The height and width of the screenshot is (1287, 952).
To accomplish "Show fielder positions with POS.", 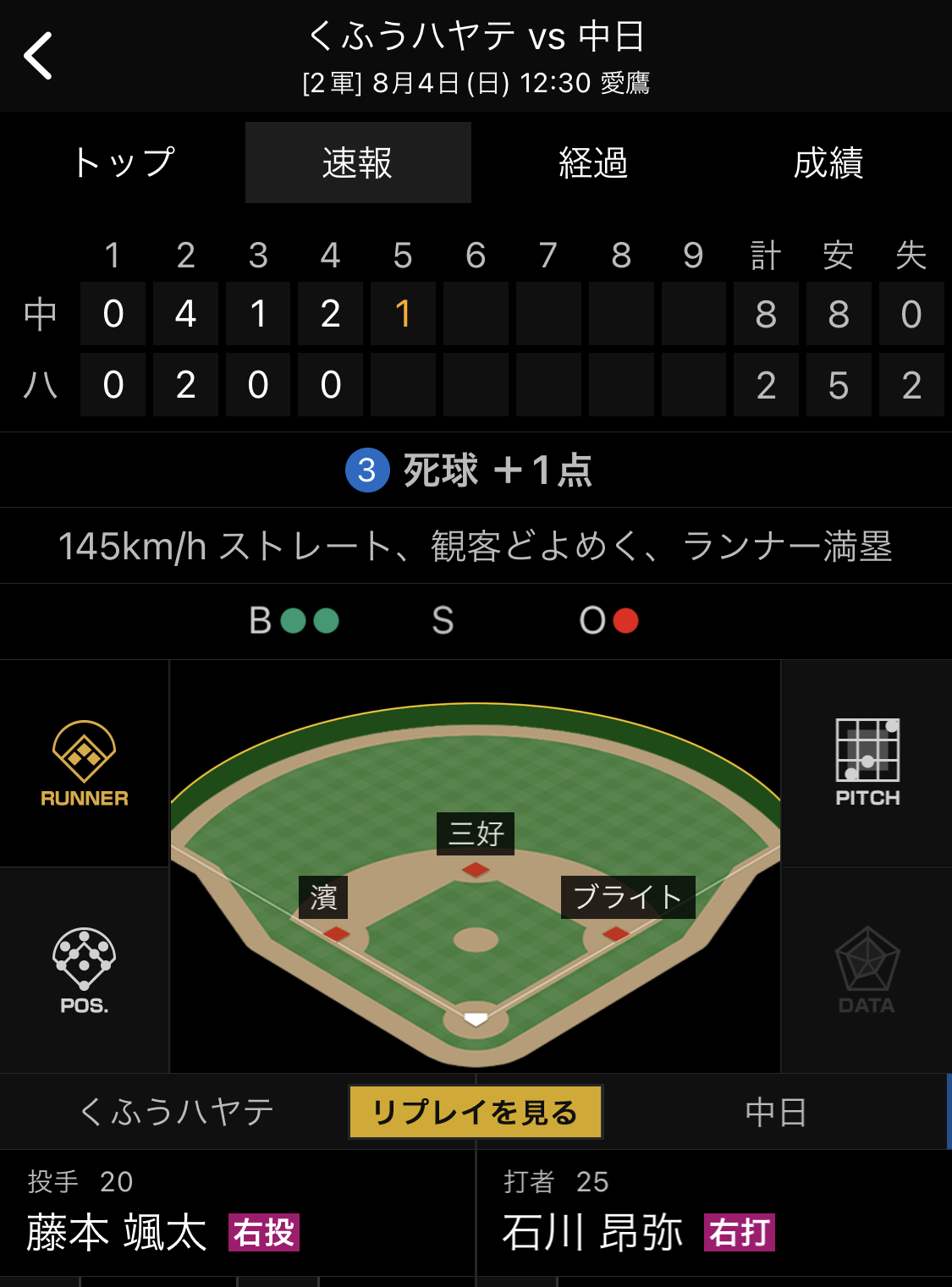I will (x=85, y=971).
